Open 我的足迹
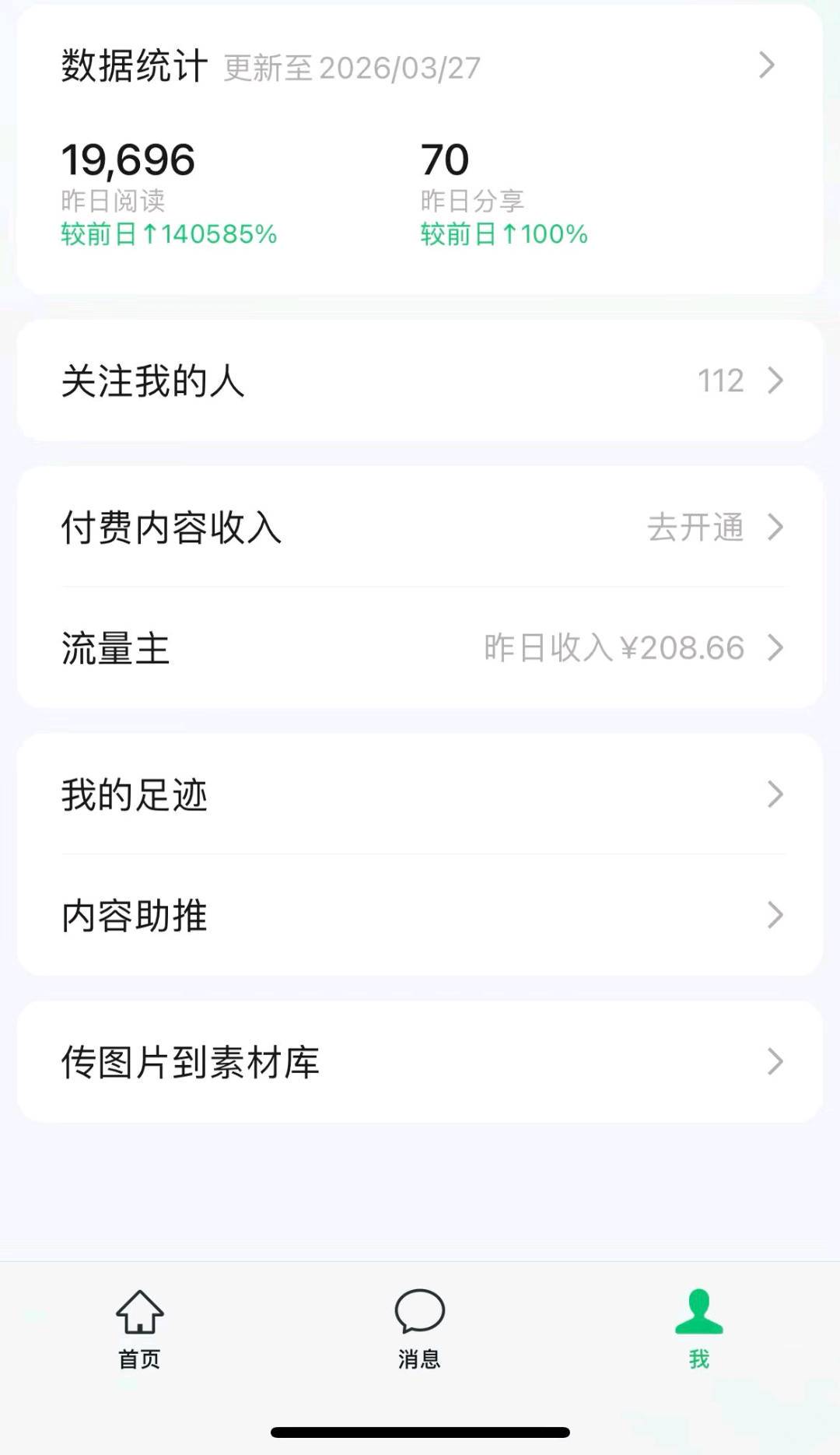840x1455 pixels. coord(420,794)
